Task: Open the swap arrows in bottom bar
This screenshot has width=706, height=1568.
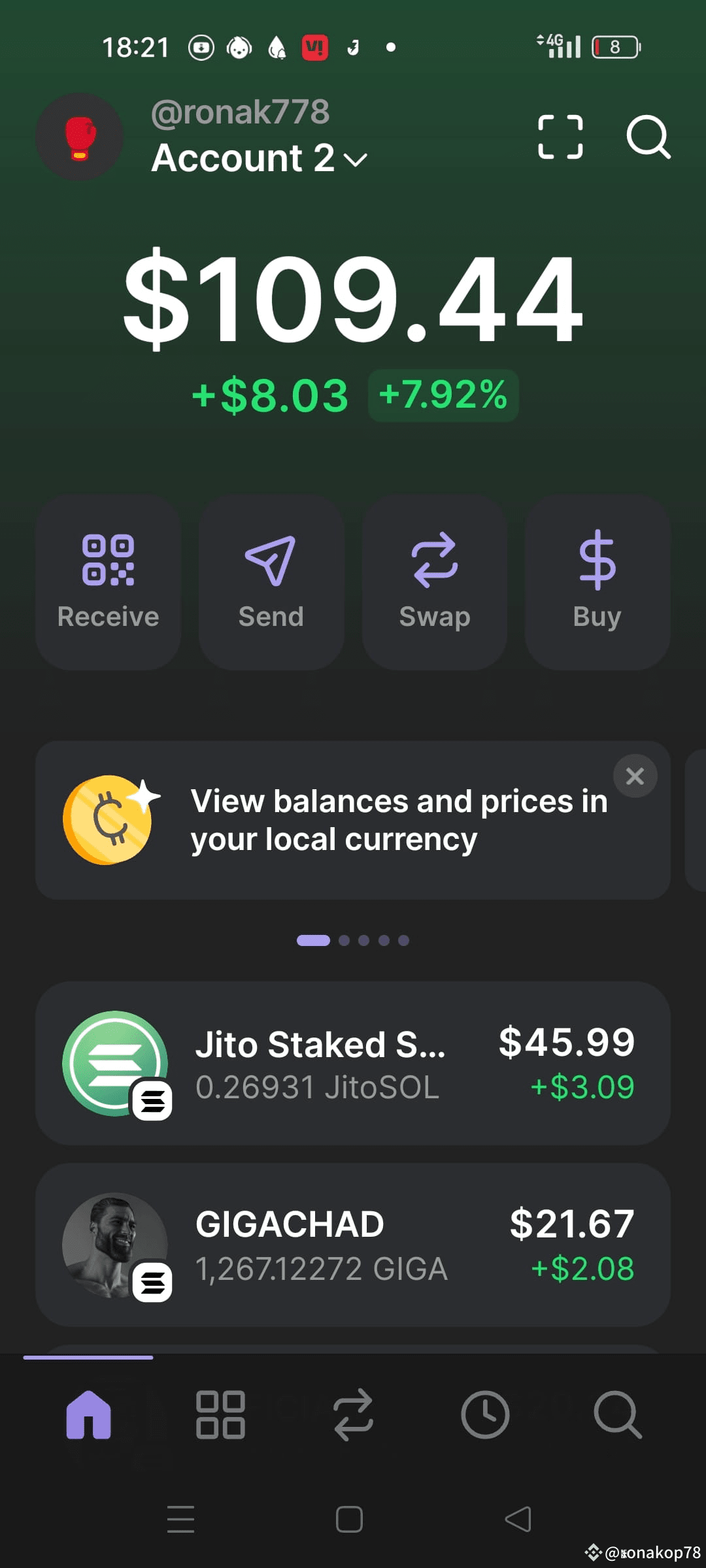Action: [x=352, y=1413]
